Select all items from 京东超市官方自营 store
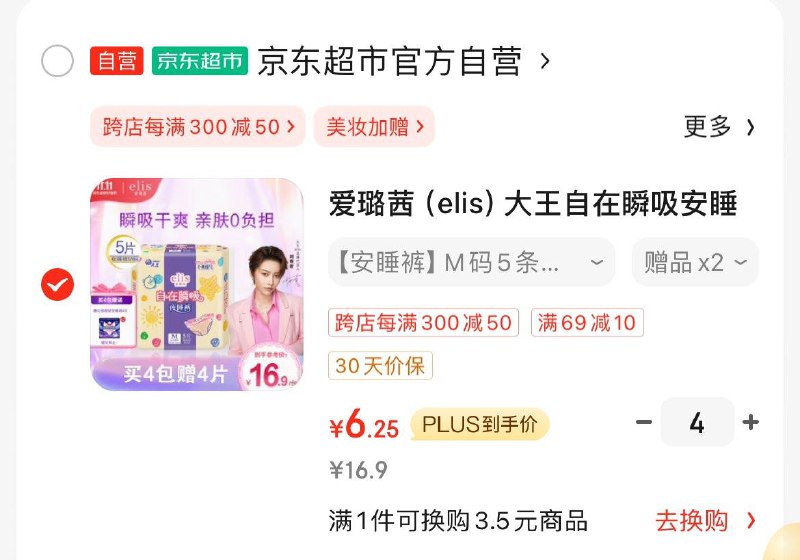This screenshot has width=800, height=560. (x=57, y=62)
